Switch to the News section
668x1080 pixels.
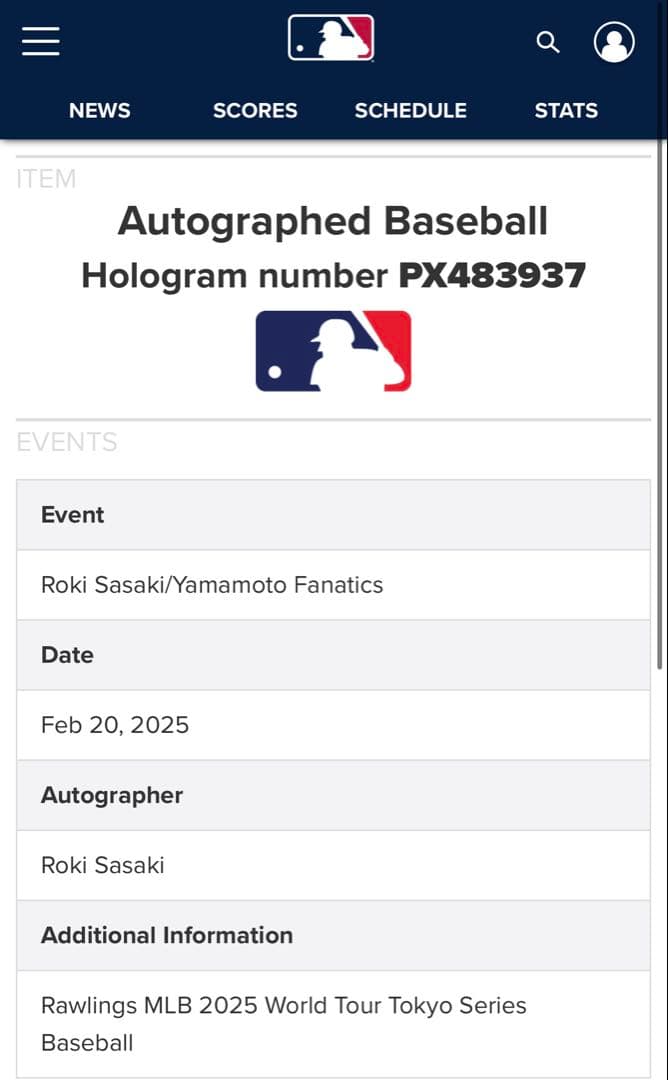point(100,110)
